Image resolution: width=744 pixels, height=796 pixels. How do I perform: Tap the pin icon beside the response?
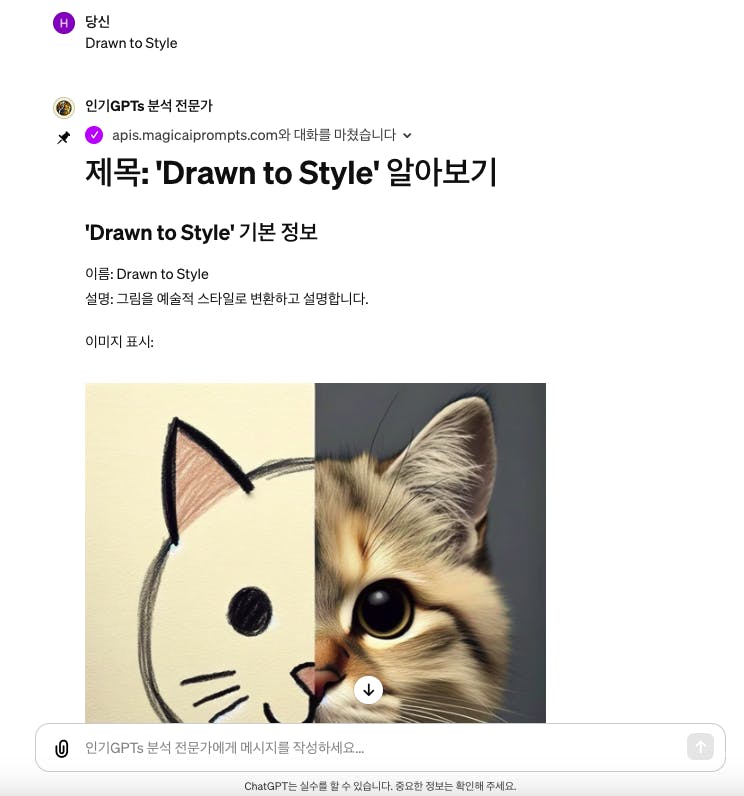(x=64, y=138)
